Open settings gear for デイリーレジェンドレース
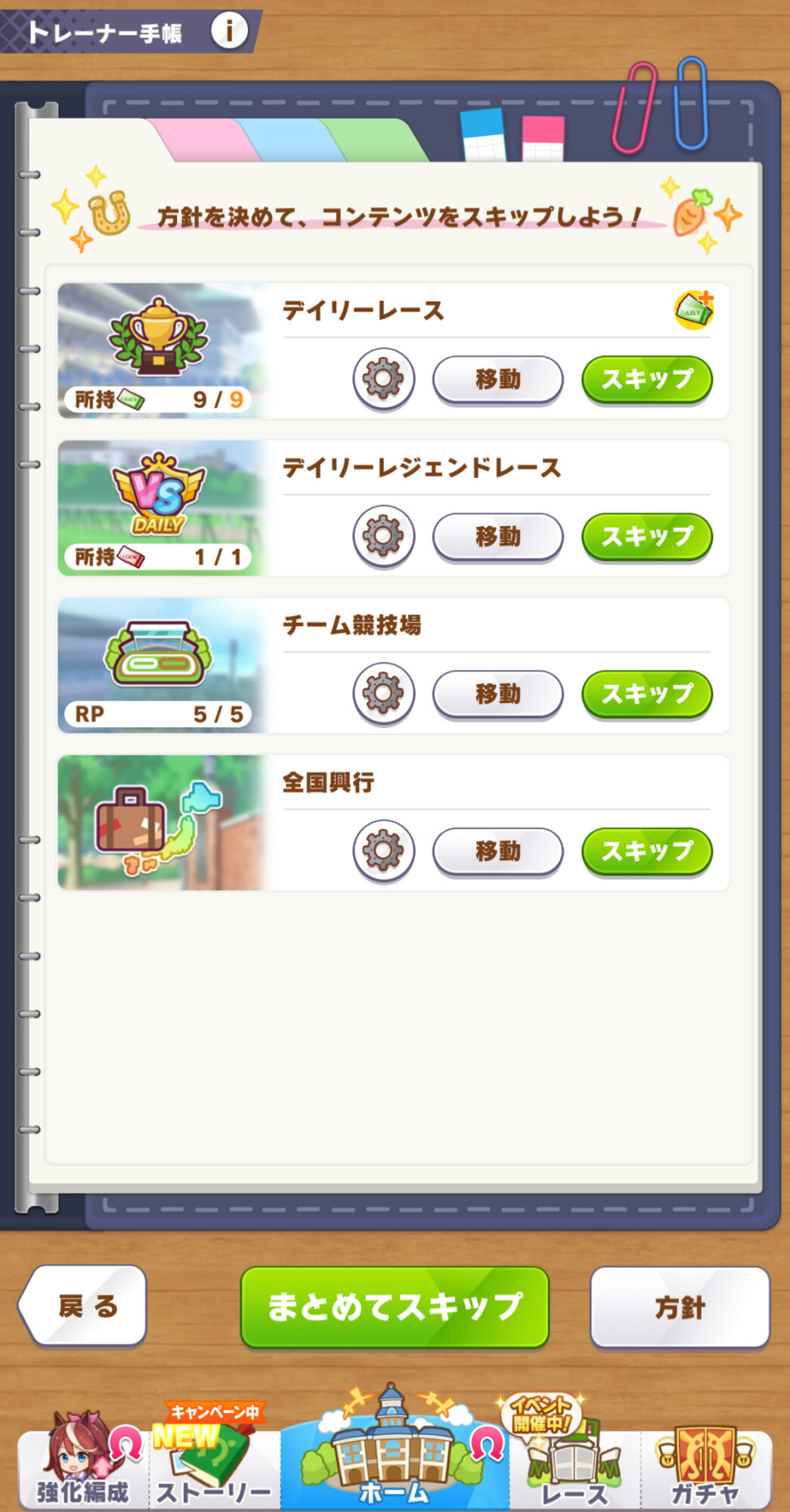Viewport: 790px width, 1512px height. coord(383,536)
